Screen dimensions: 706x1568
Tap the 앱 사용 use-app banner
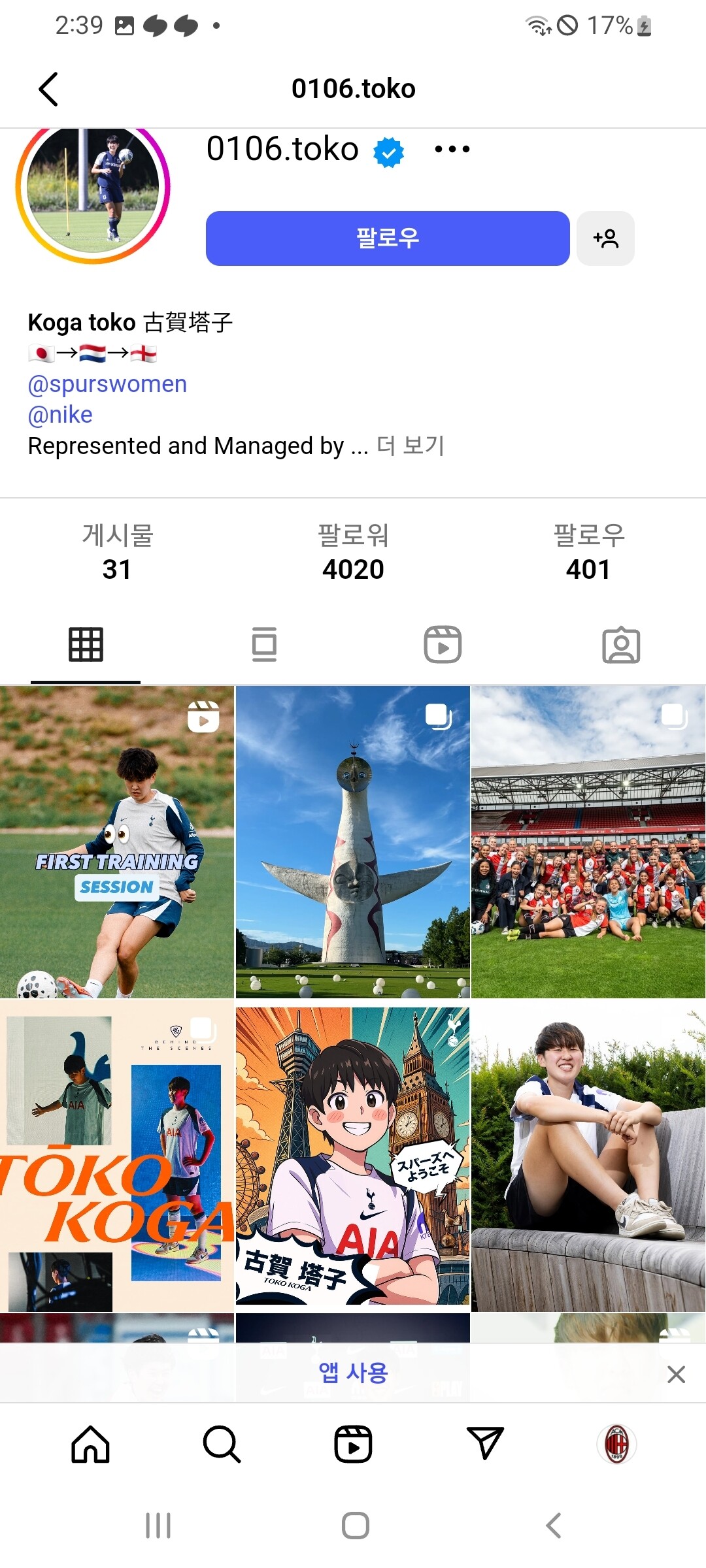click(353, 1373)
